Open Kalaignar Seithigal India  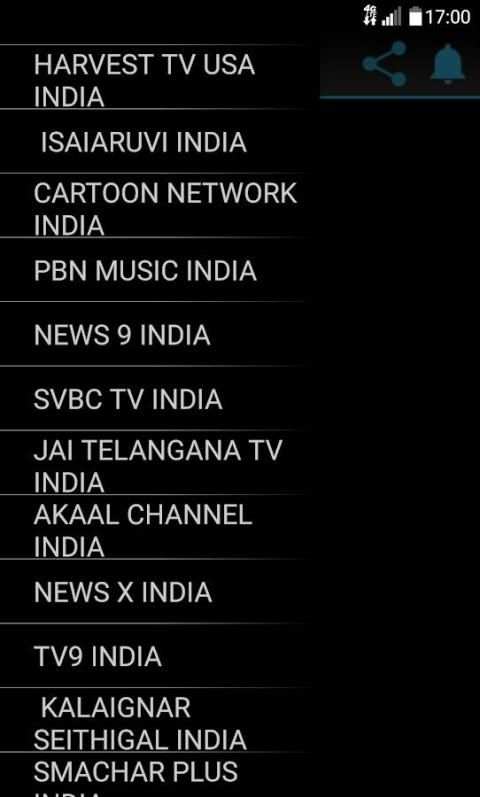click(x=153, y=720)
